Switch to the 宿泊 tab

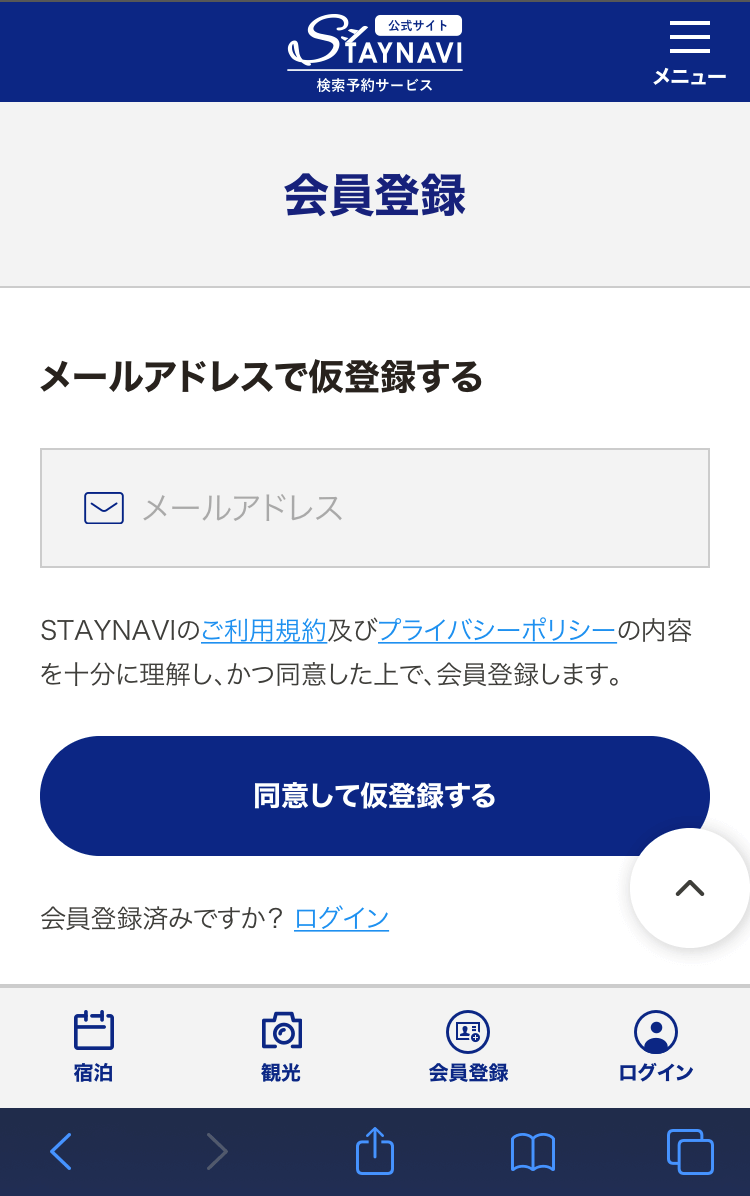tap(93, 1046)
